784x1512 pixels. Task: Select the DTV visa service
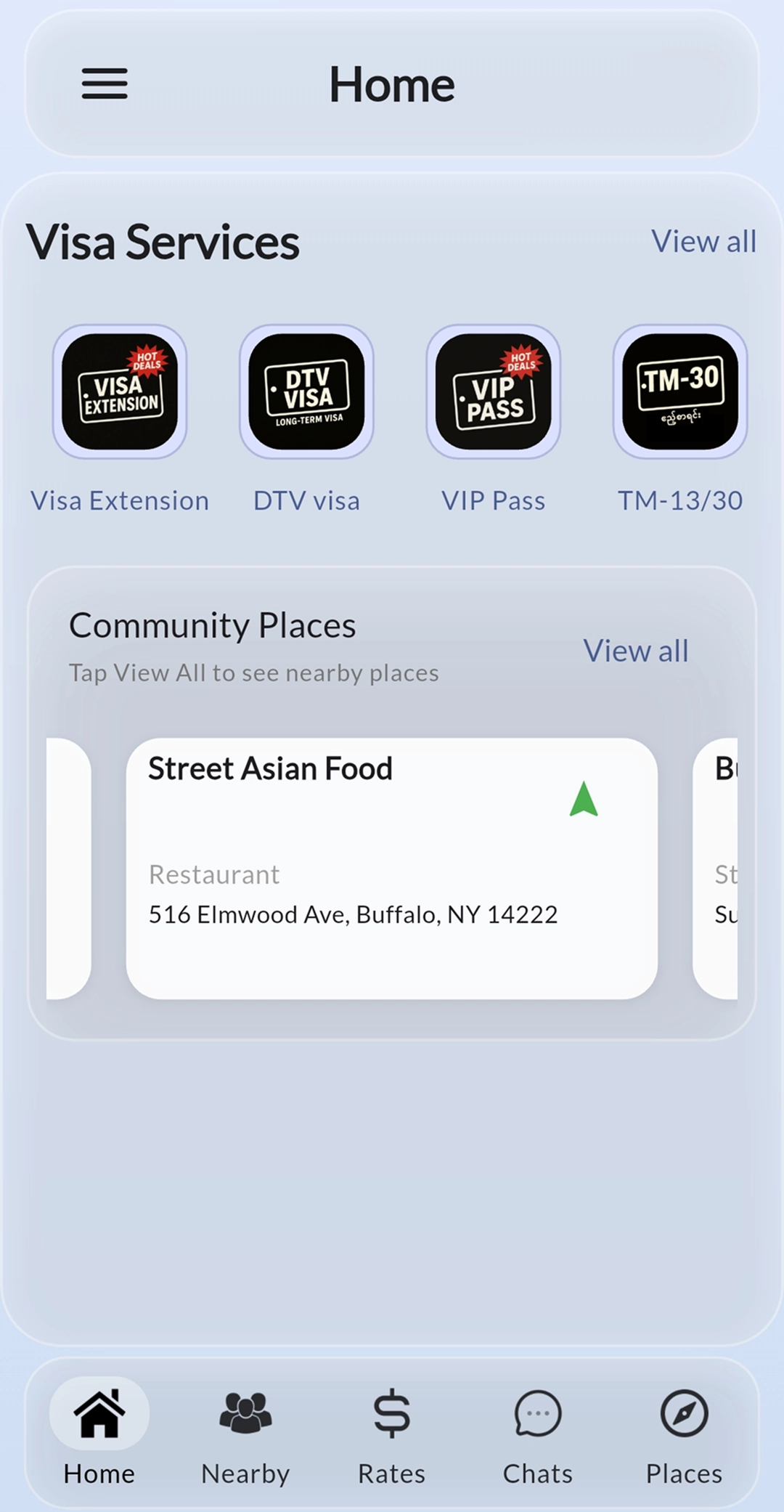tap(306, 392)
